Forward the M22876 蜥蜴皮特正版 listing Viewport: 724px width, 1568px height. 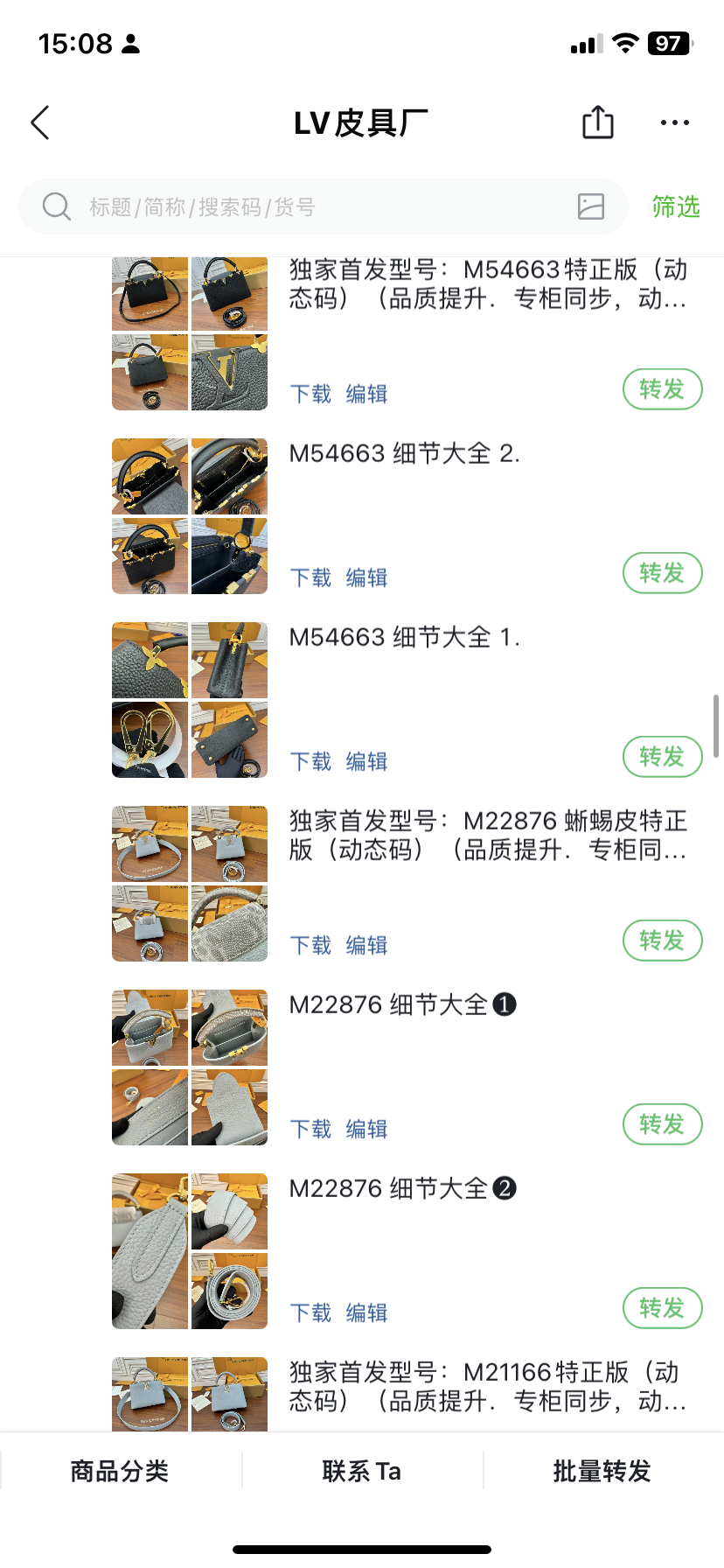662,941
